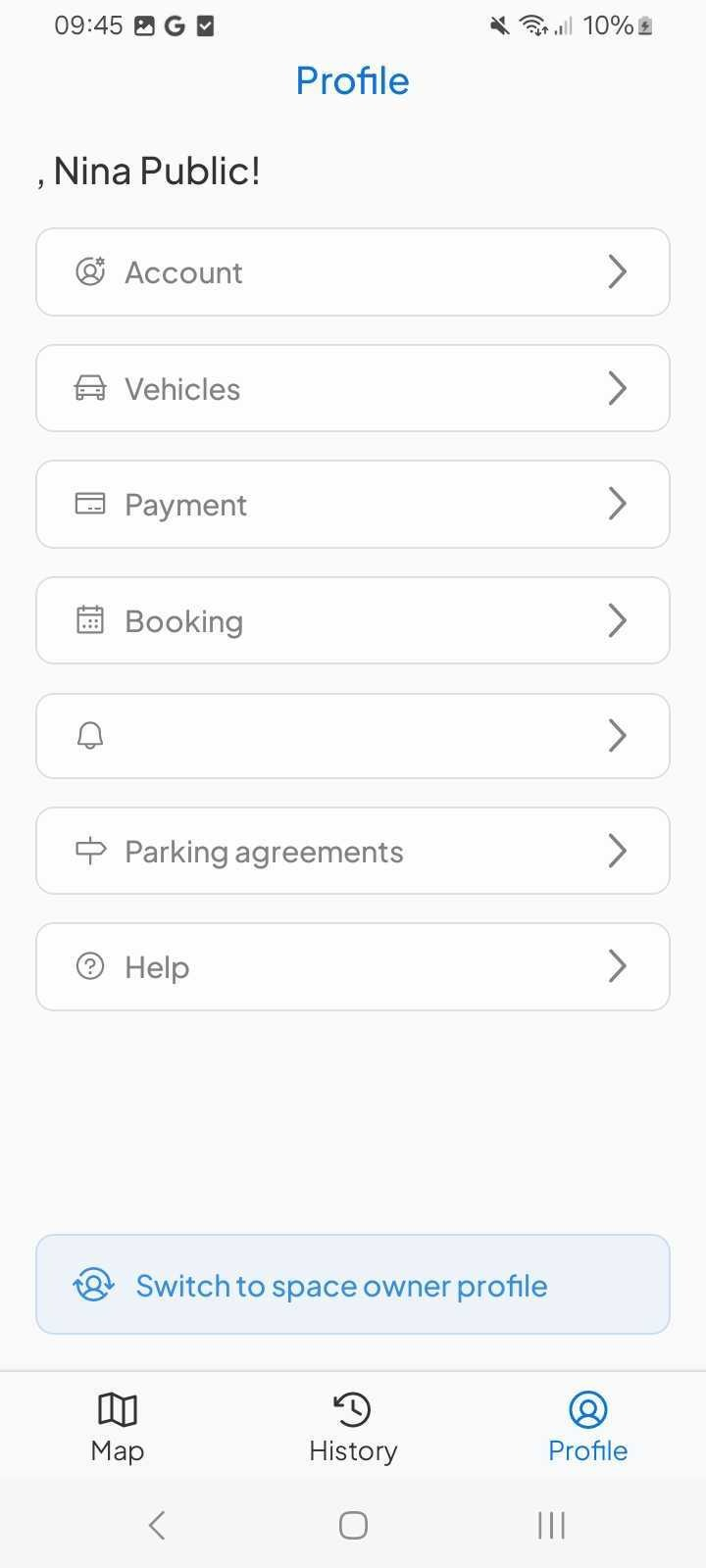Tap the system back button
This screenshot has width=706, height=1568.
click(x=157, y=1525)
